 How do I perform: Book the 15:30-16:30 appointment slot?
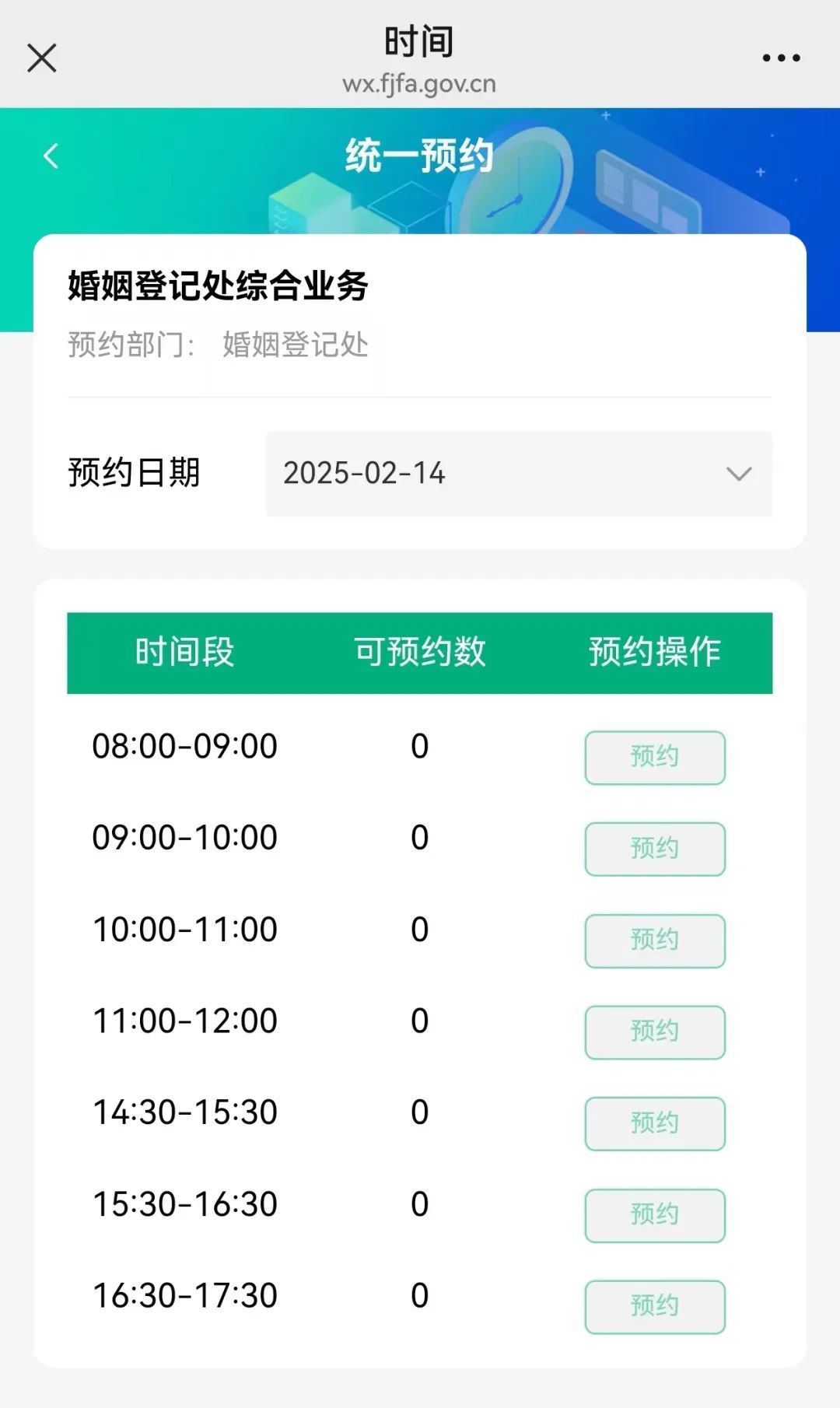click(655, 1215)
